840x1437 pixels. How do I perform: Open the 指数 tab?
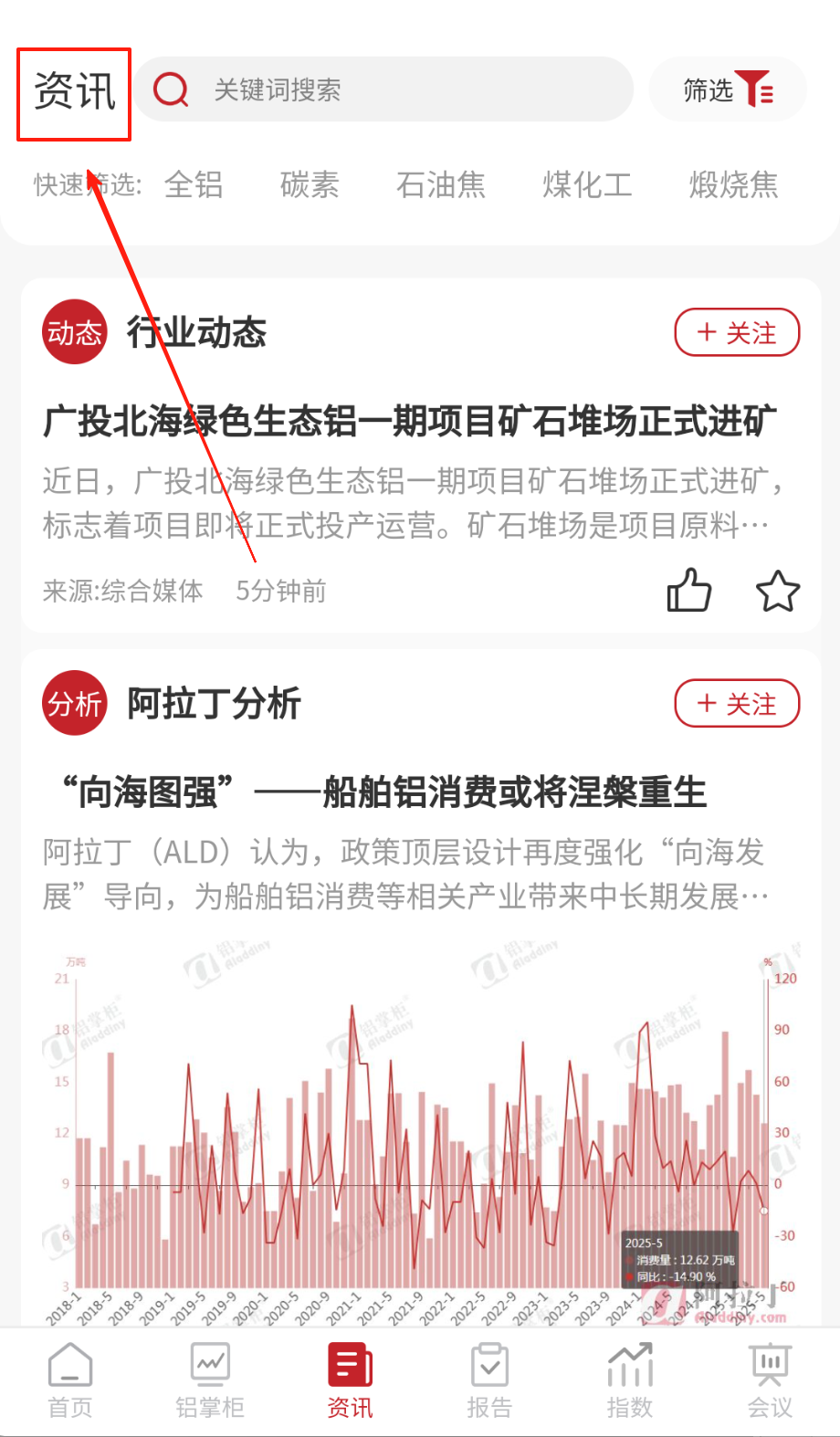[x=630, y=1380]
